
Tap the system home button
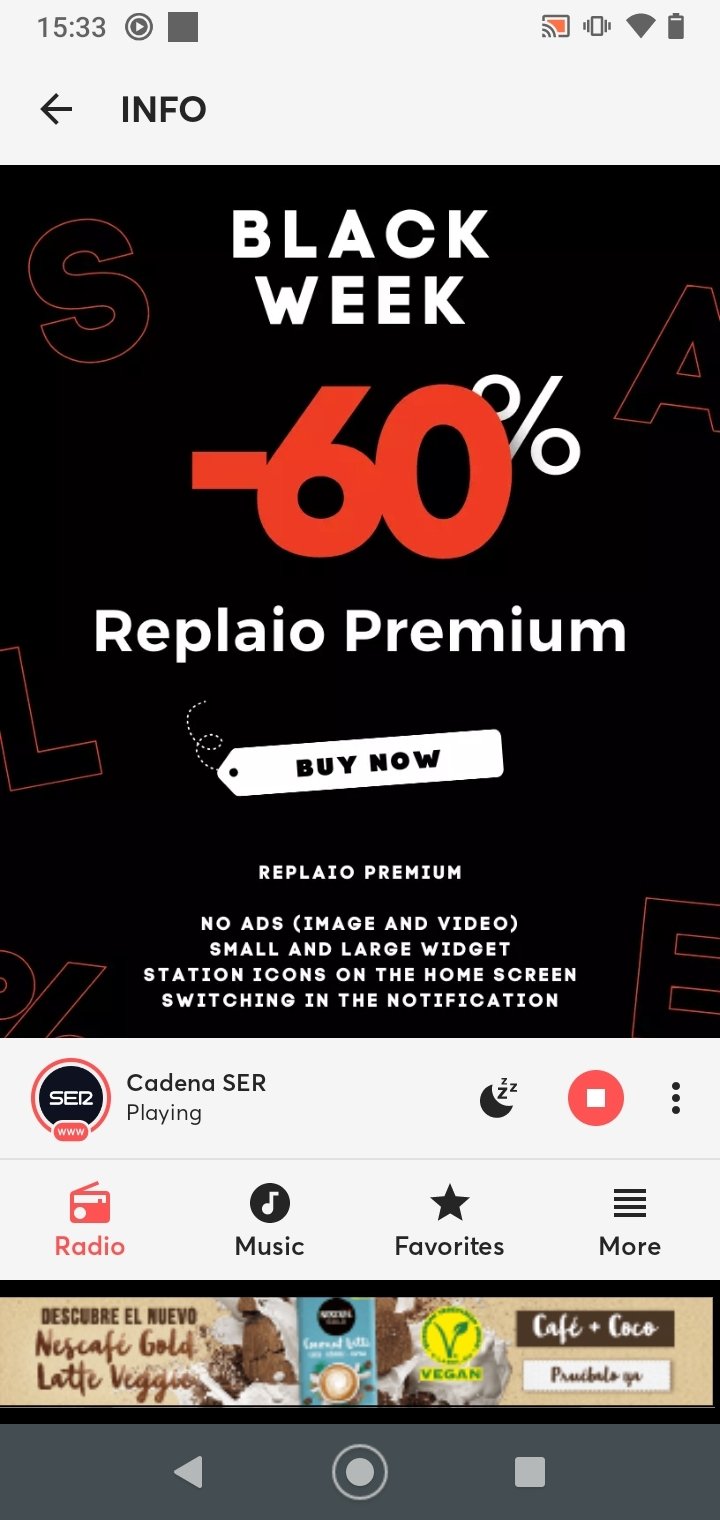pyautogui.click(x=360, y=1472)
